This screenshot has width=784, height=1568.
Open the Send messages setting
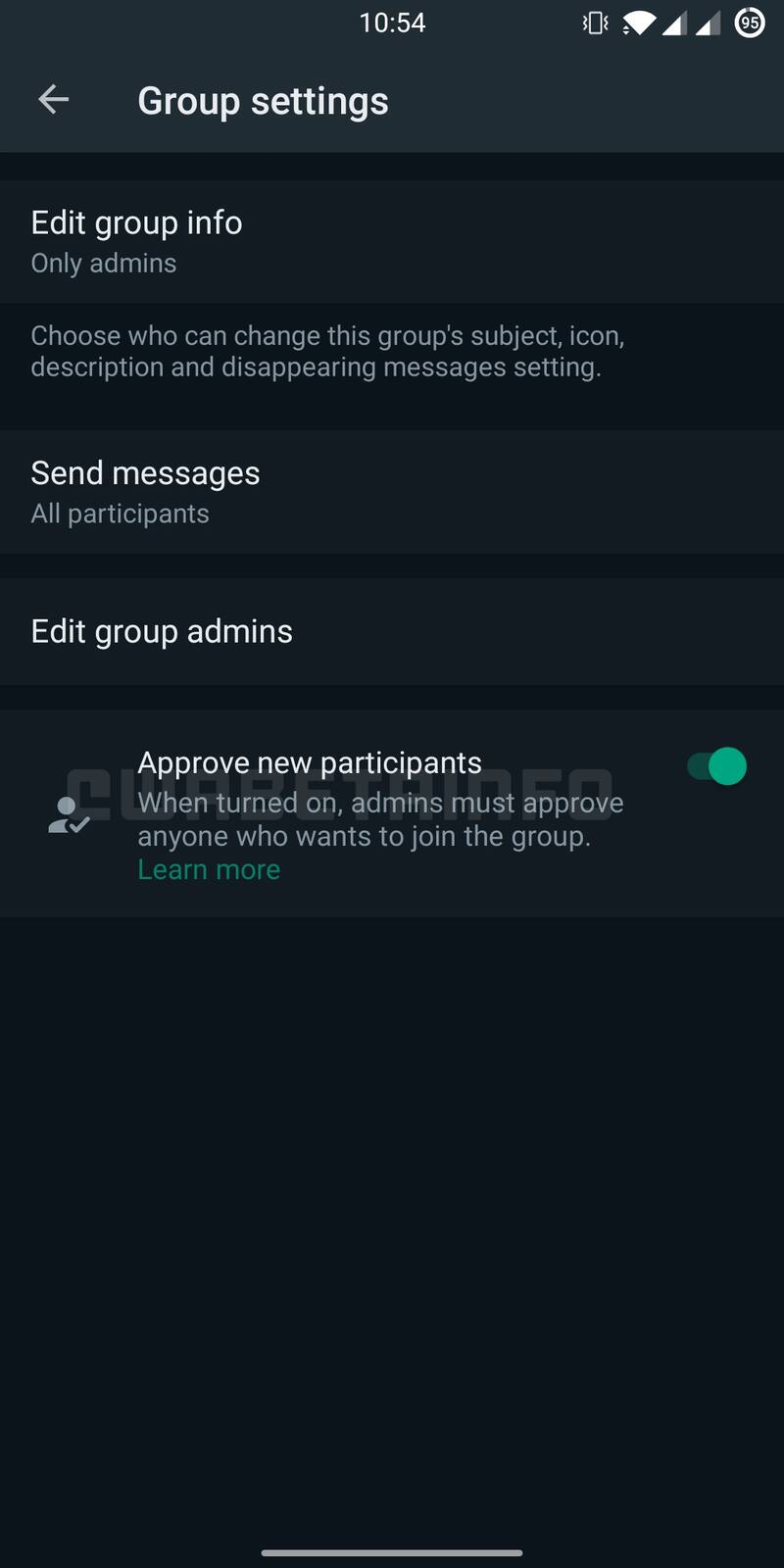[x=145, y=473]
